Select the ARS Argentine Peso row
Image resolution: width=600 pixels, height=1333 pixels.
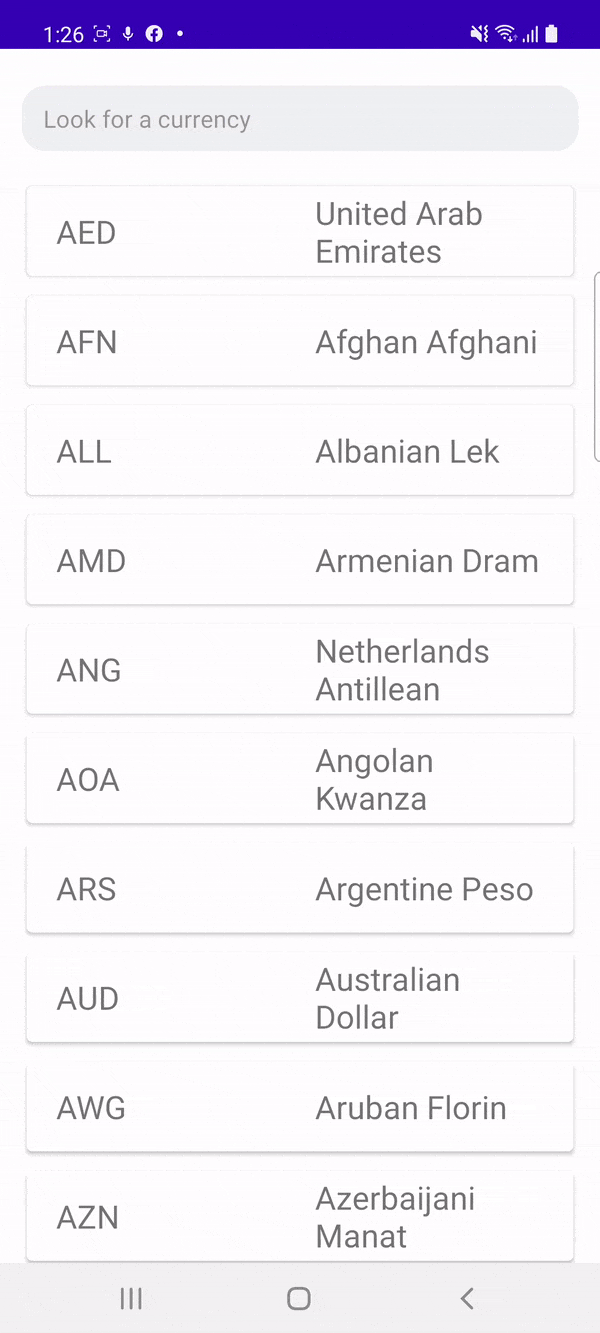pos(300,889)
